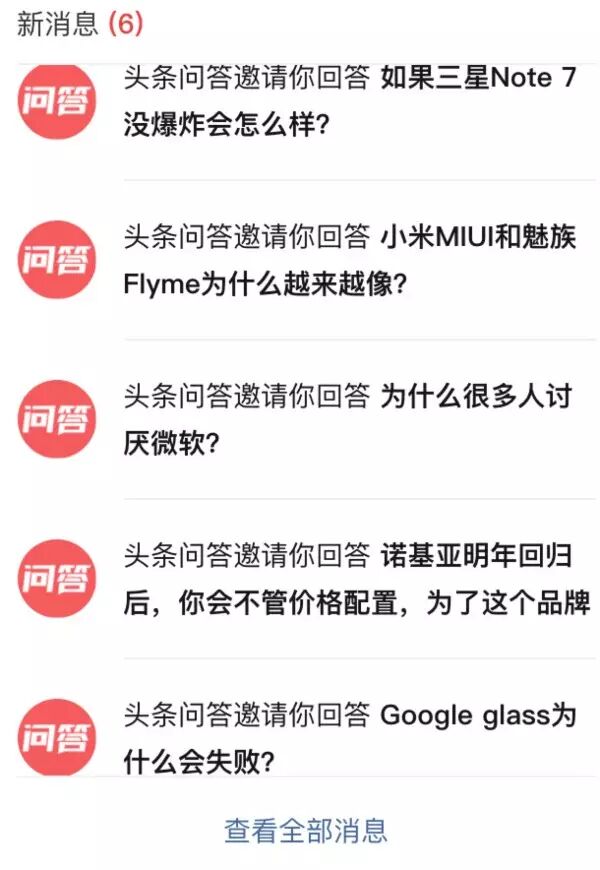Tap 查看全部消息 to view all messages
This screenshot has width=600, height=870.
pyautogui.click(x=305, y=830)
